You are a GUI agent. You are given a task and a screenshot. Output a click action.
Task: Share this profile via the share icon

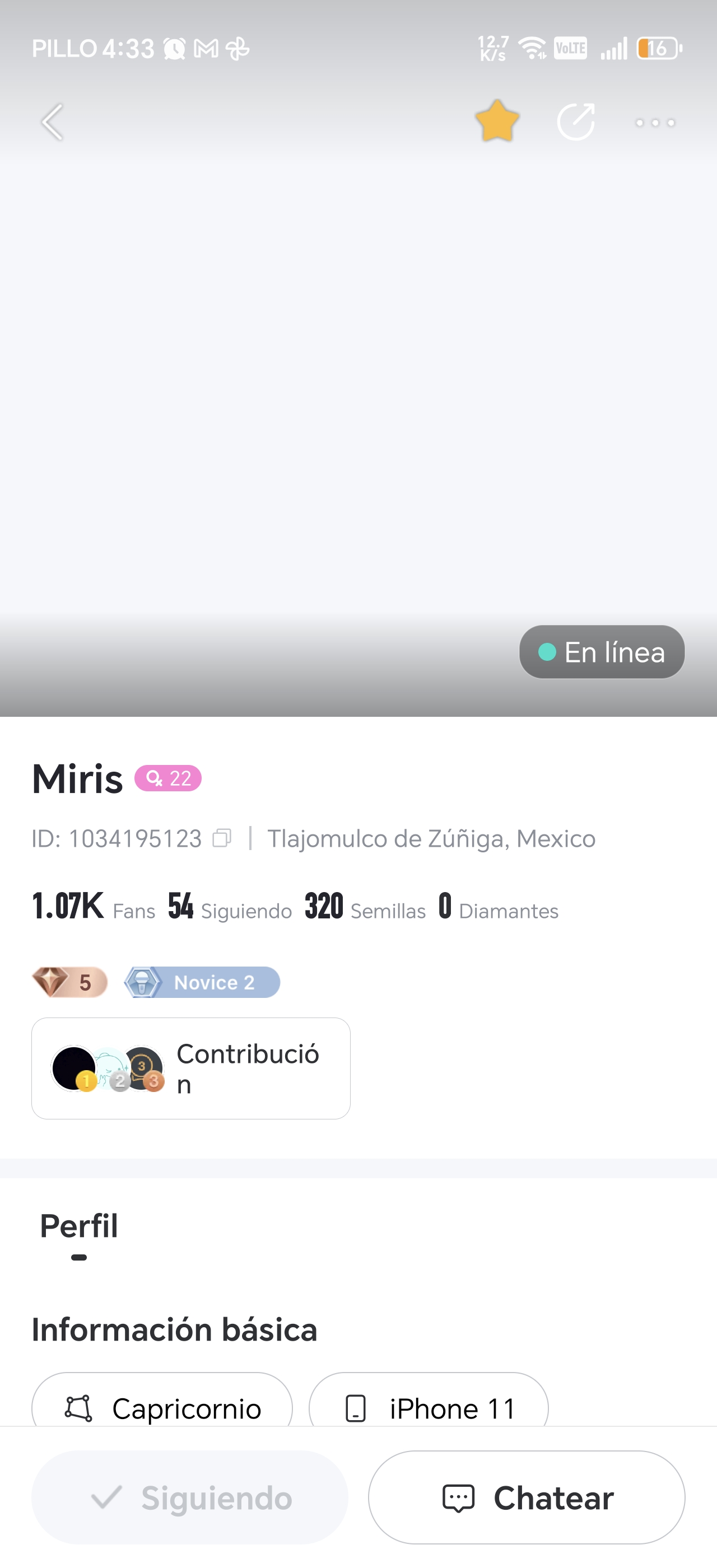pos(576,122)
